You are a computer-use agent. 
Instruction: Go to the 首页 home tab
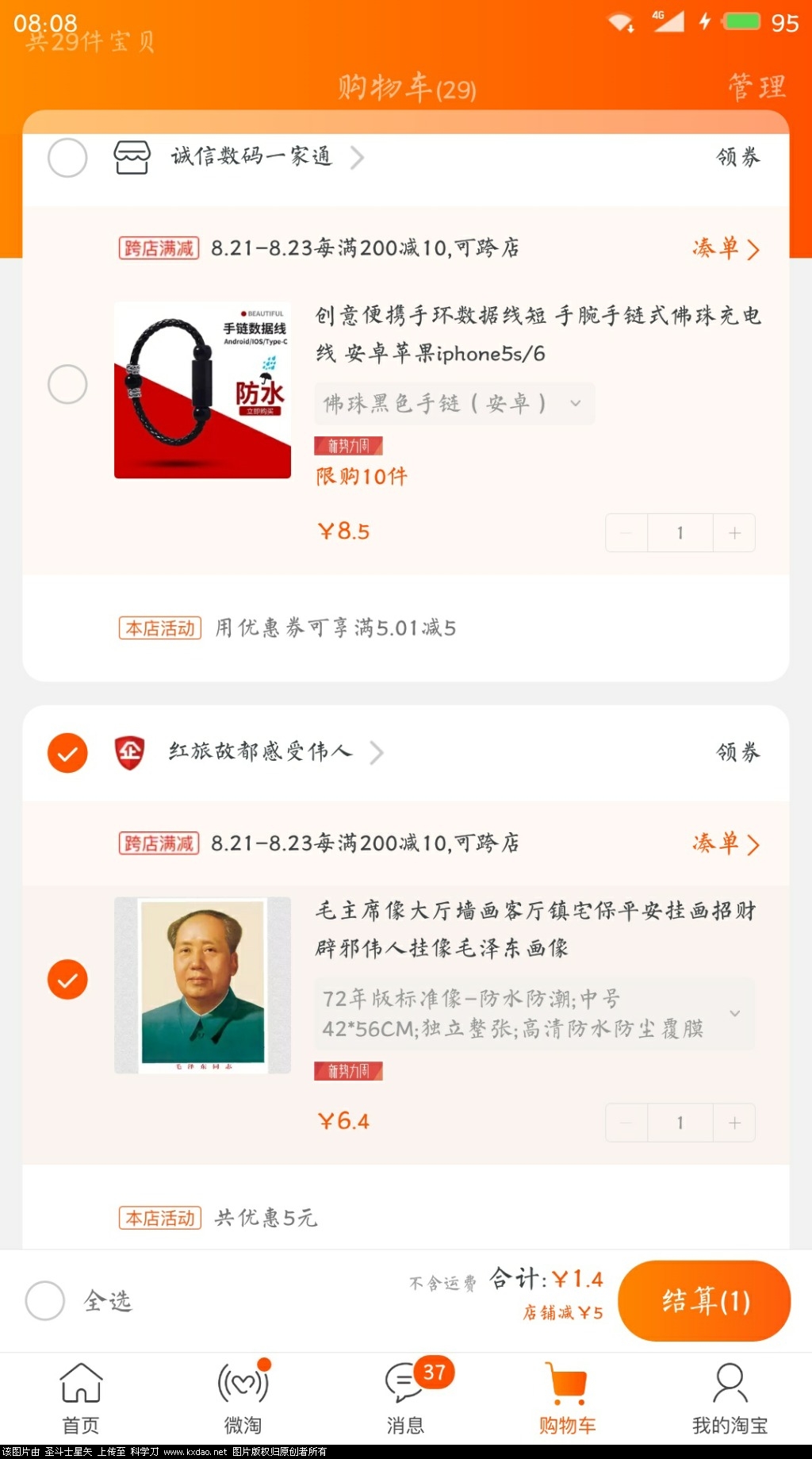pyautogui.click(x=81, y=1399)
